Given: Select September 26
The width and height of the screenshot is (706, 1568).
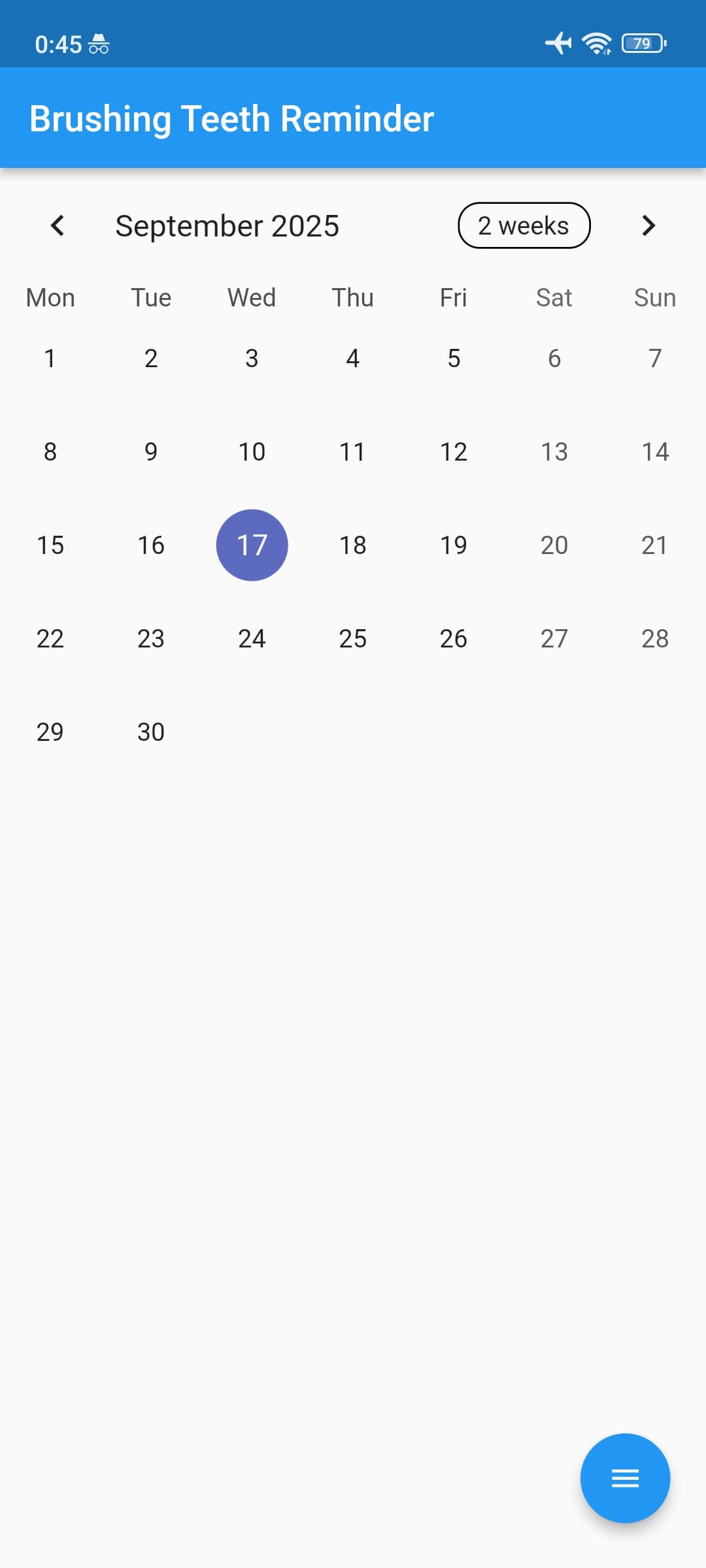Looking at the screenshot, I should click(x=453, y=638).
